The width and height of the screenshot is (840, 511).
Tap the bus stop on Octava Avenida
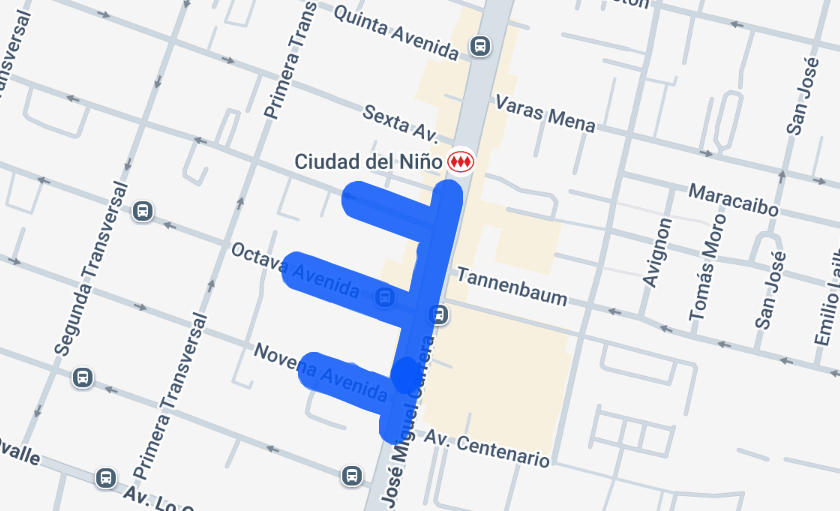coord(384,297)
